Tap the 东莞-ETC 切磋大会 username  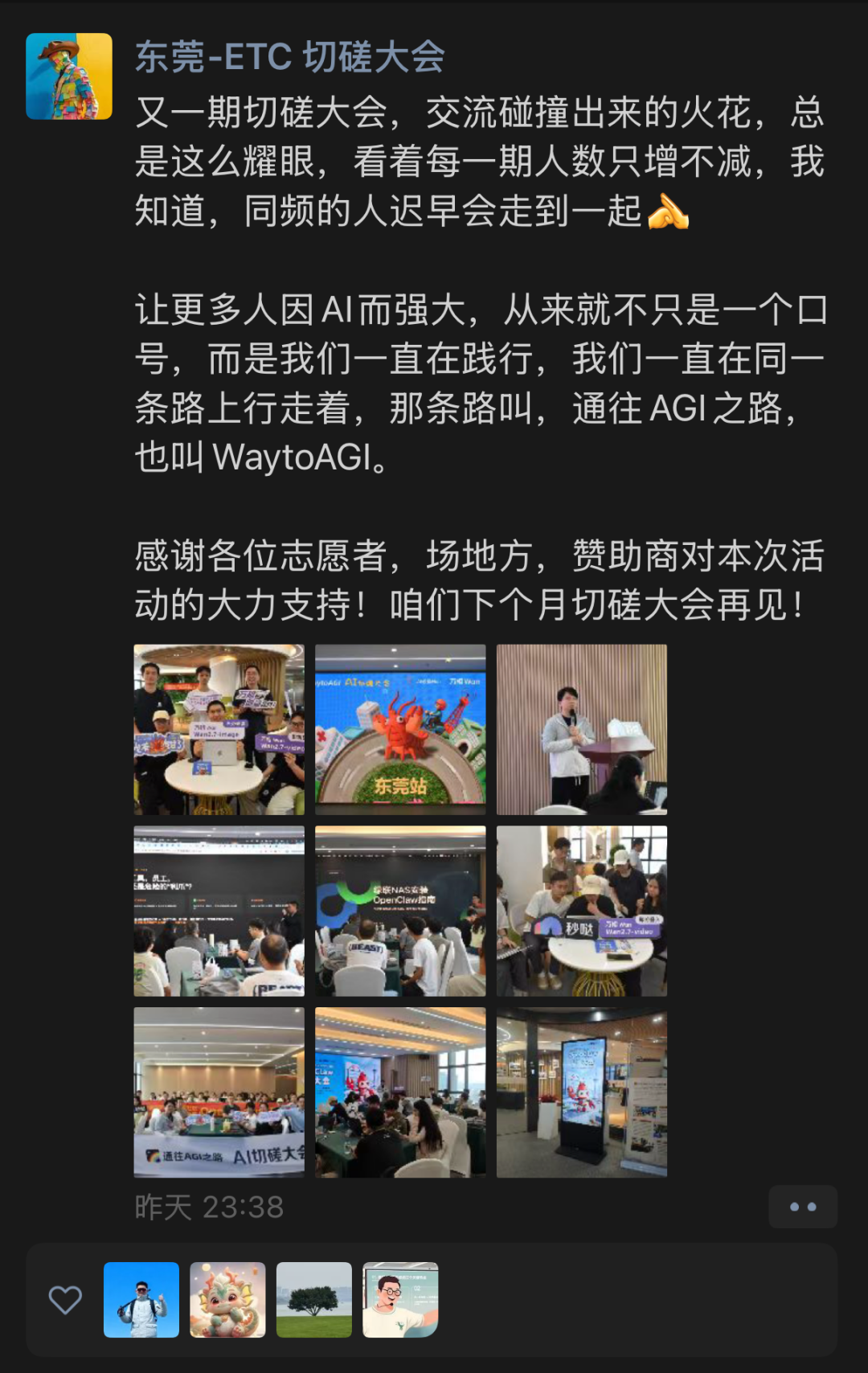pos(289,57)
